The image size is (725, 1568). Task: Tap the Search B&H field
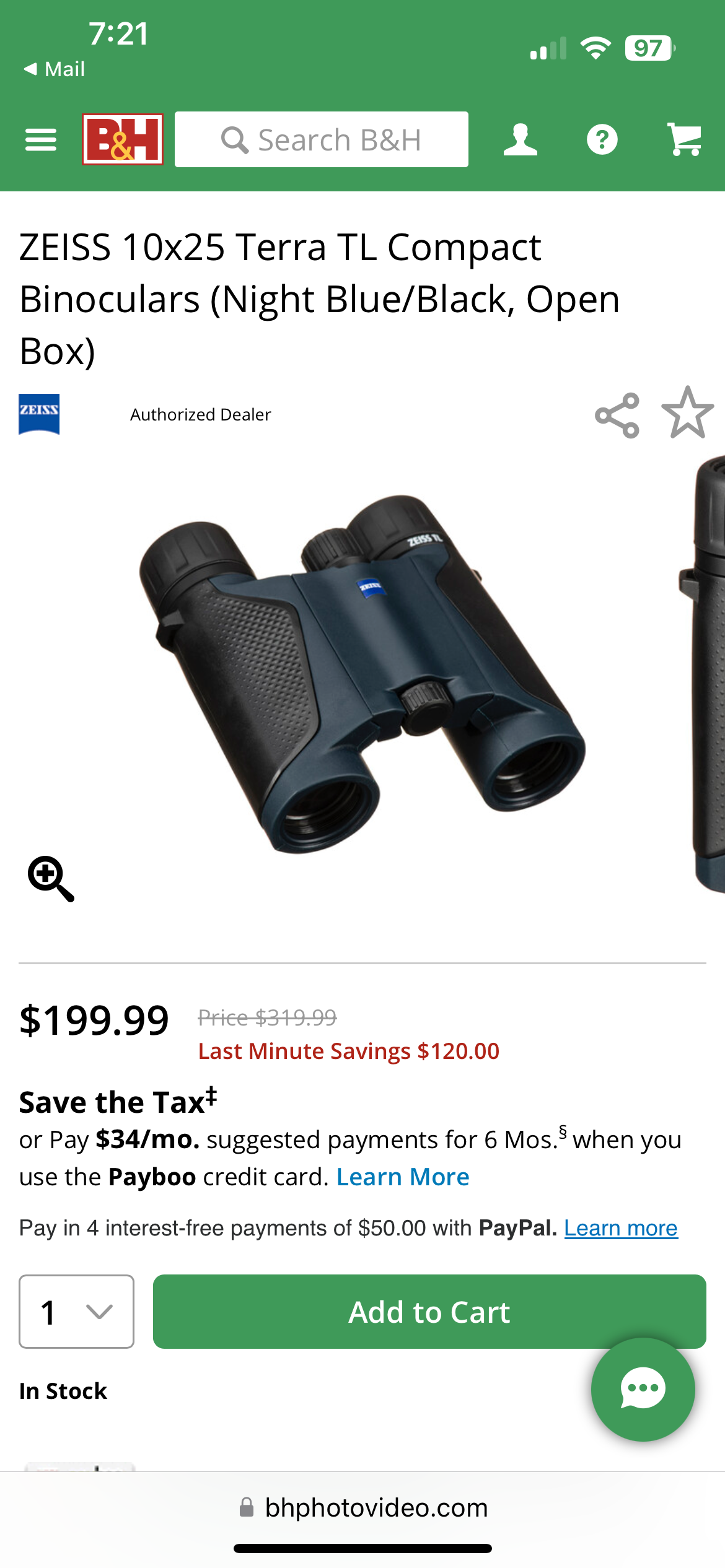321,139
